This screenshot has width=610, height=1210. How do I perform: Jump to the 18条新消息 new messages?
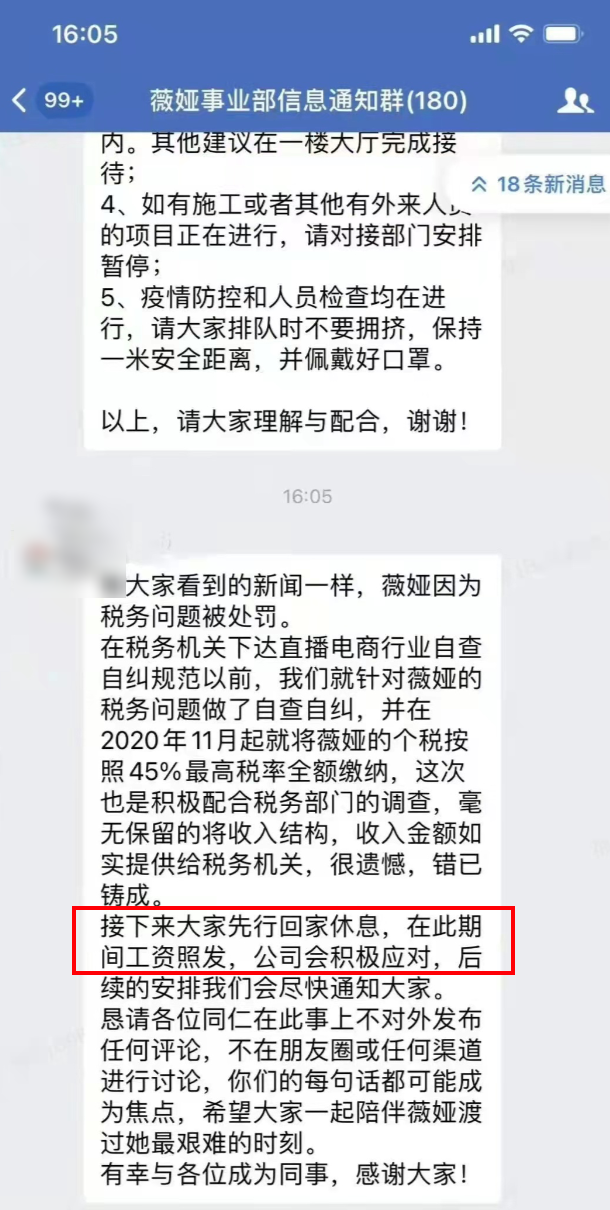538,184
